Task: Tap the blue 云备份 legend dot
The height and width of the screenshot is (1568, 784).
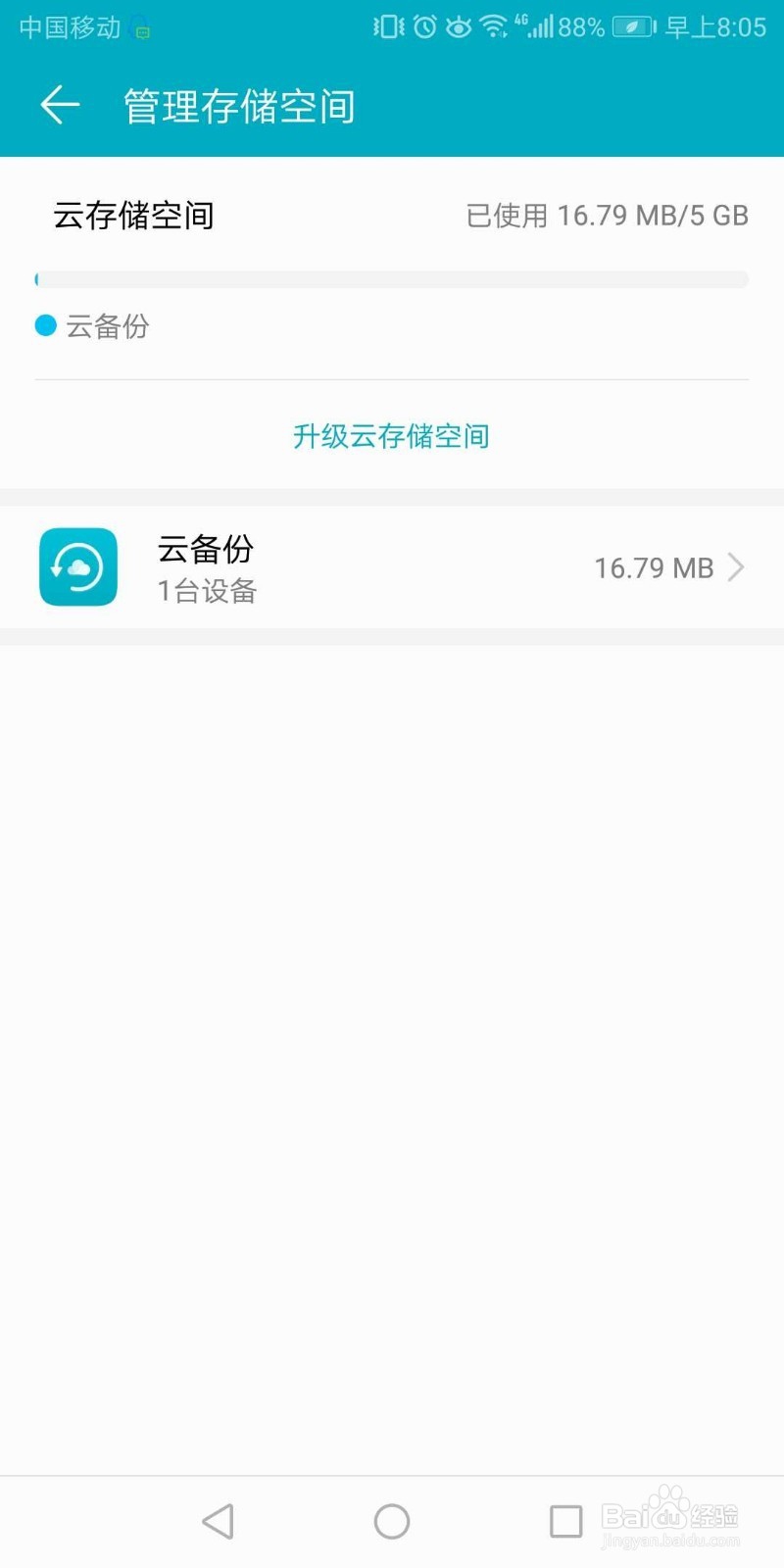Action: click(x=45, y=325)
